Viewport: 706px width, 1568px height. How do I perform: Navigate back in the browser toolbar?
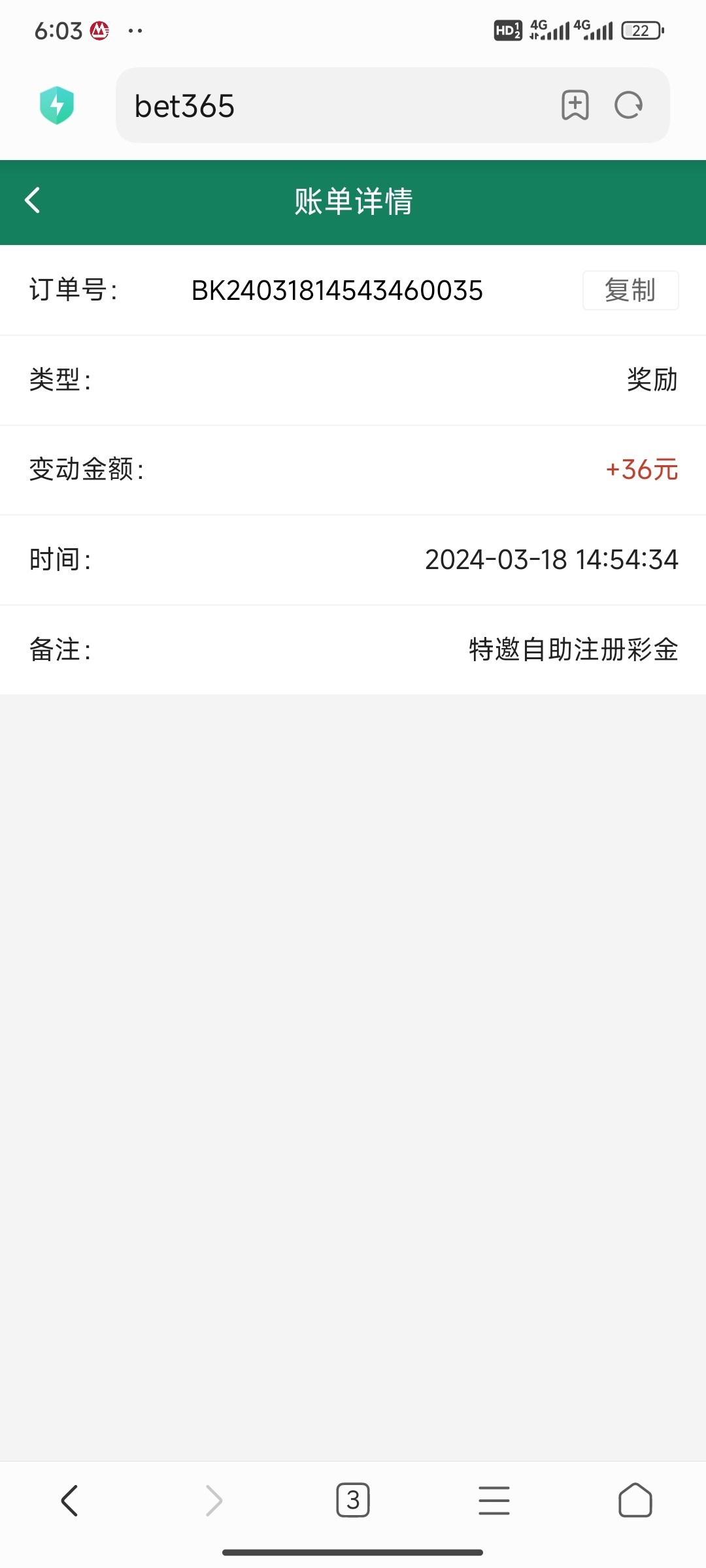coord(70,1500)
